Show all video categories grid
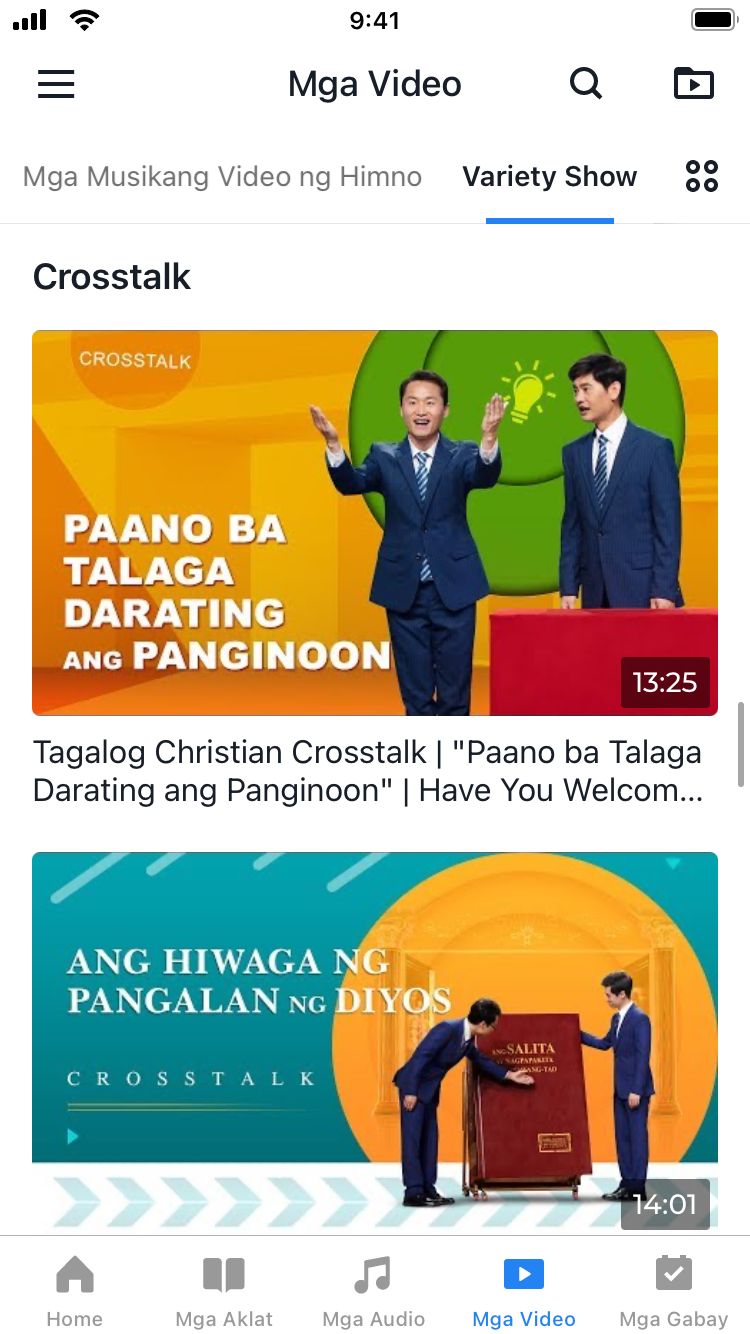The height and width of the screenshot is (1334, 750). [702, 177]
